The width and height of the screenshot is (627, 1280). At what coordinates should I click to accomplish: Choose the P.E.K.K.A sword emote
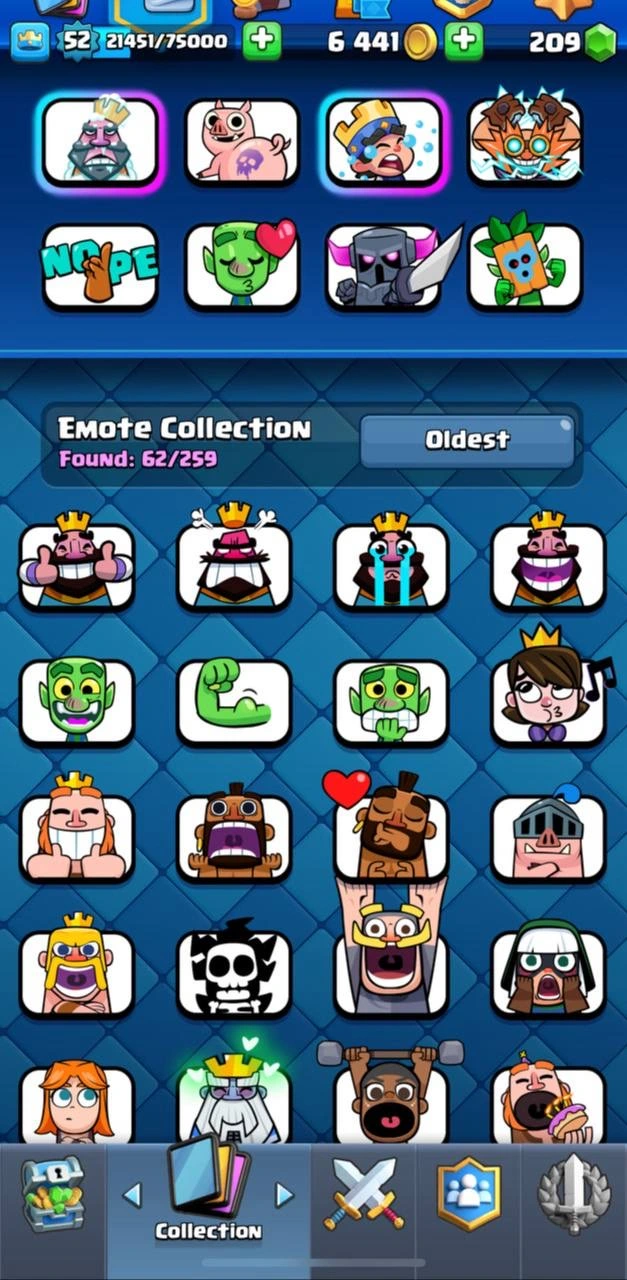tap(385, 267)
